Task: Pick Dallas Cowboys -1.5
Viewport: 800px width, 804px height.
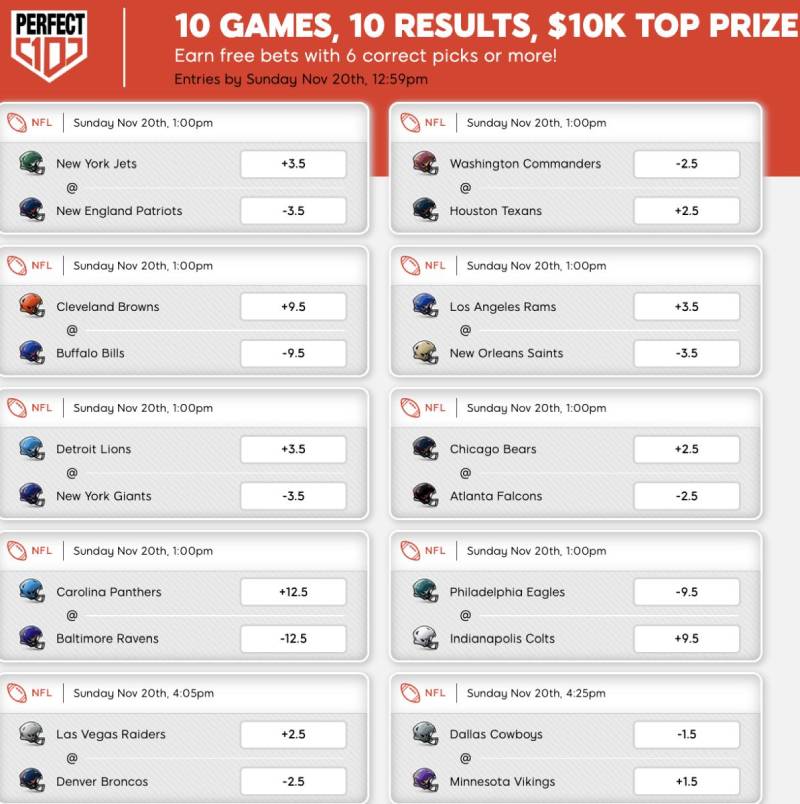Action: [687, 734]
